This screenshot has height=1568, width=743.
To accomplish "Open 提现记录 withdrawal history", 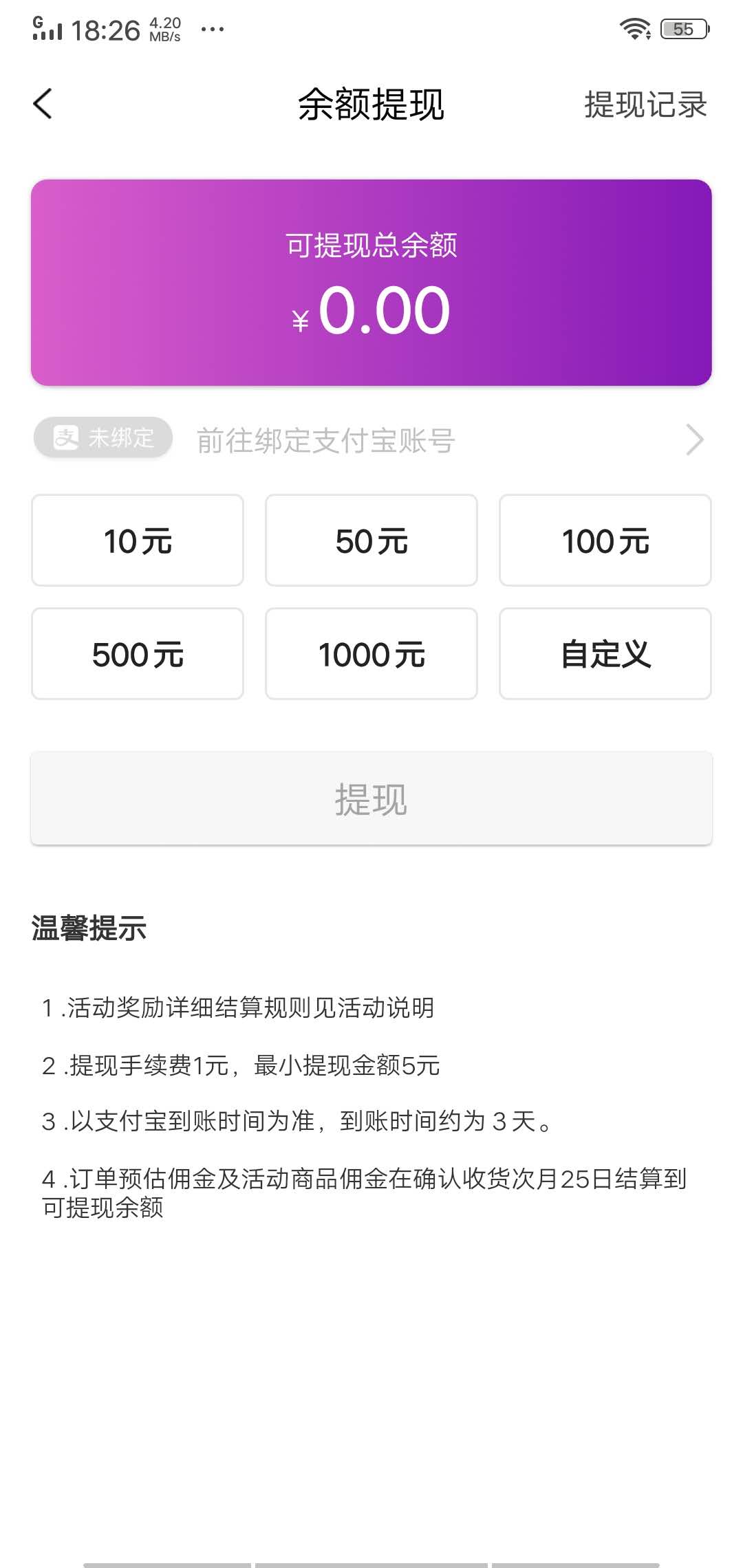I will coord(644,105).
